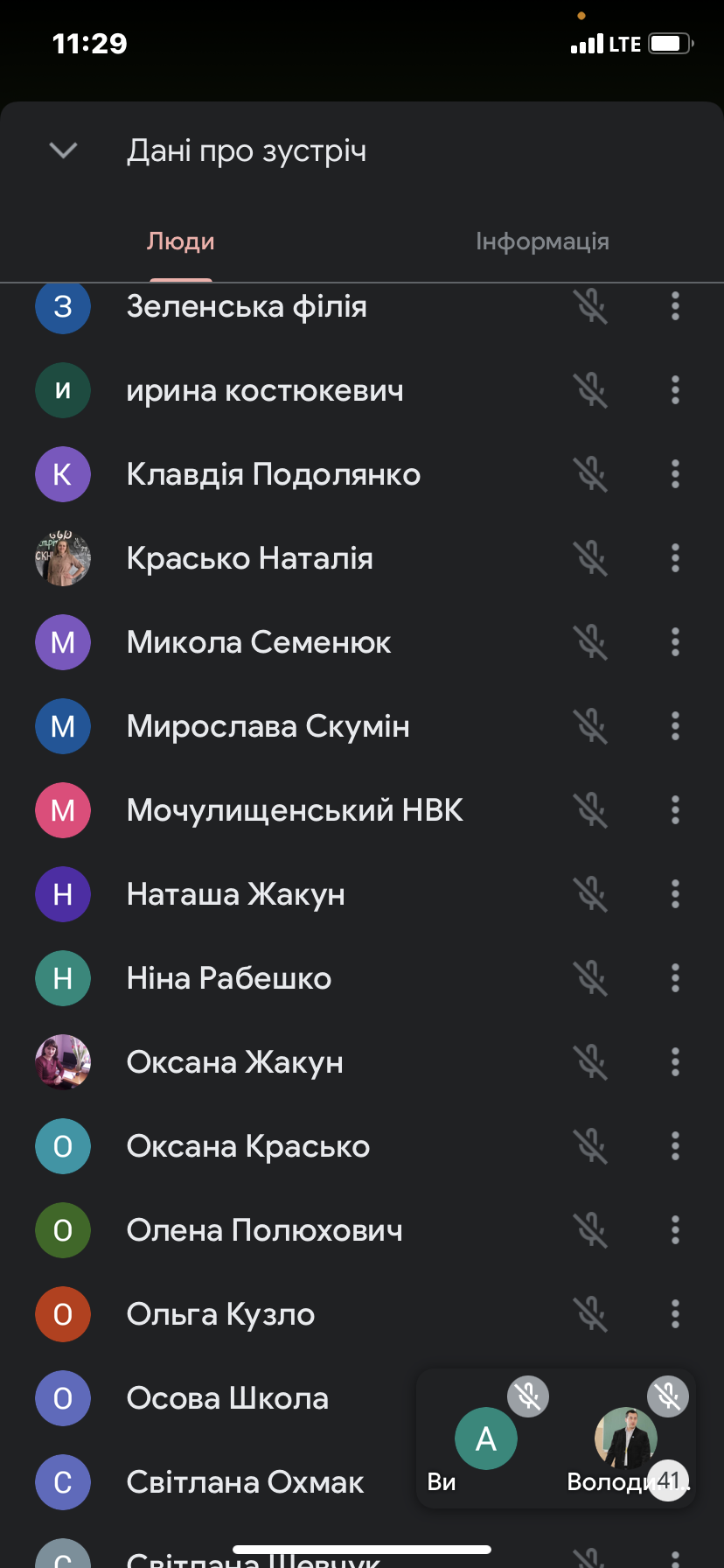The image size is (724, 1568).
Task: Tap the mic icon beside Мирослава Скумін
Action: pos(591,726)
